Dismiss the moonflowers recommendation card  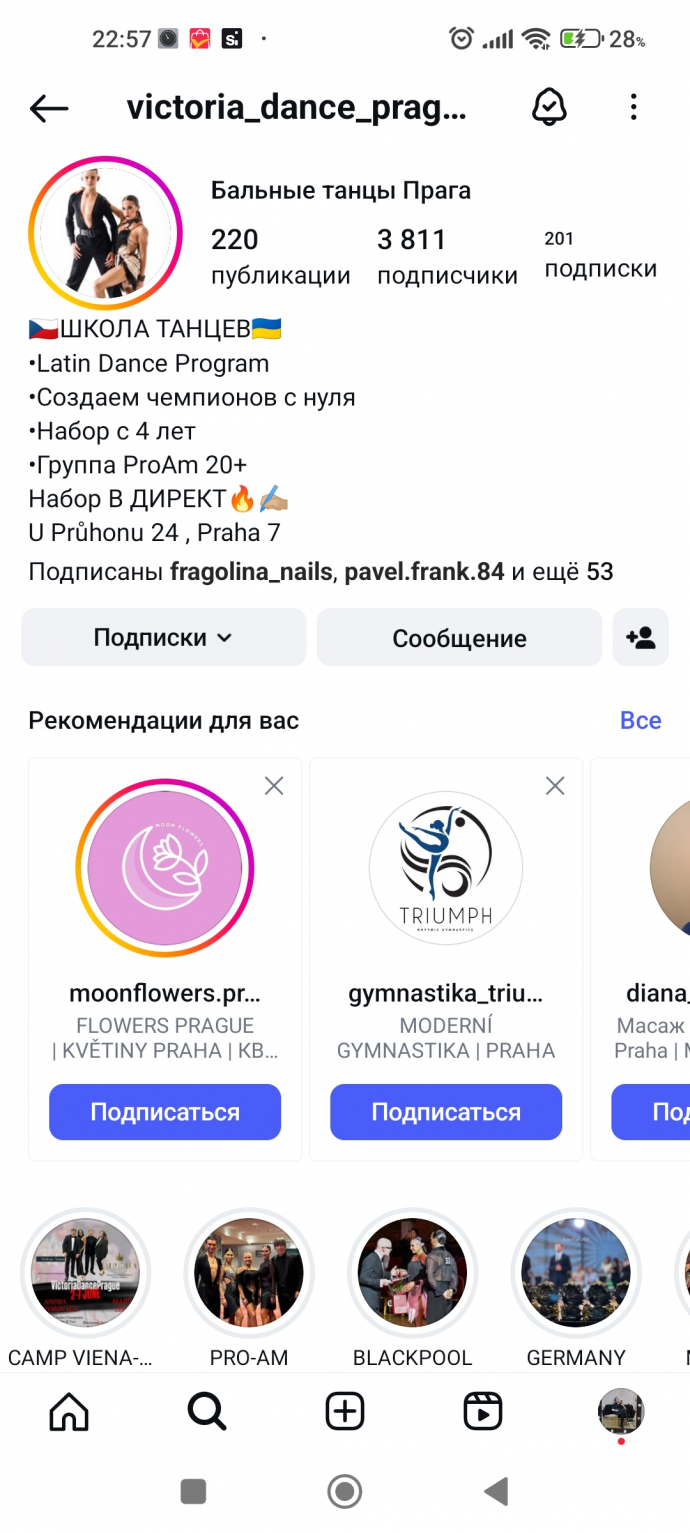pos(274,786)
